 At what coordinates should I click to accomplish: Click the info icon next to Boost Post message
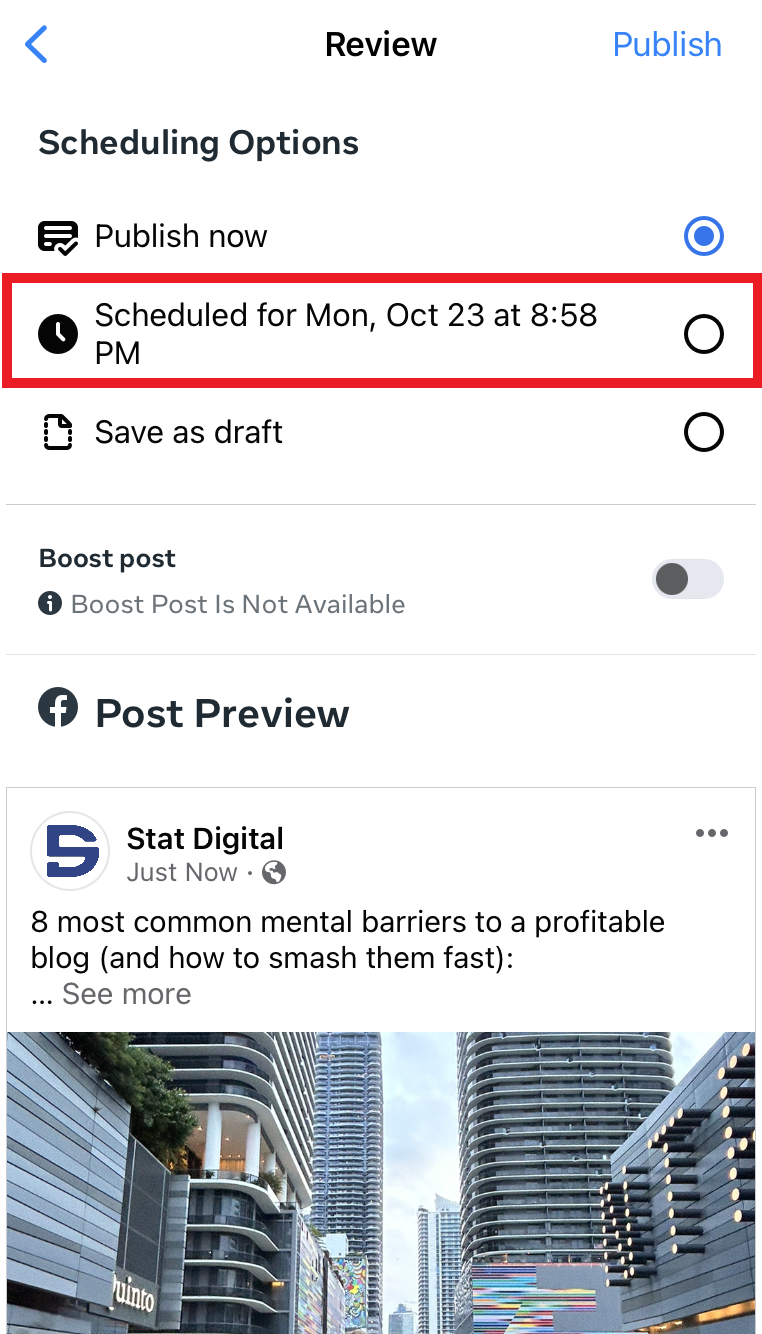(50, 604)
